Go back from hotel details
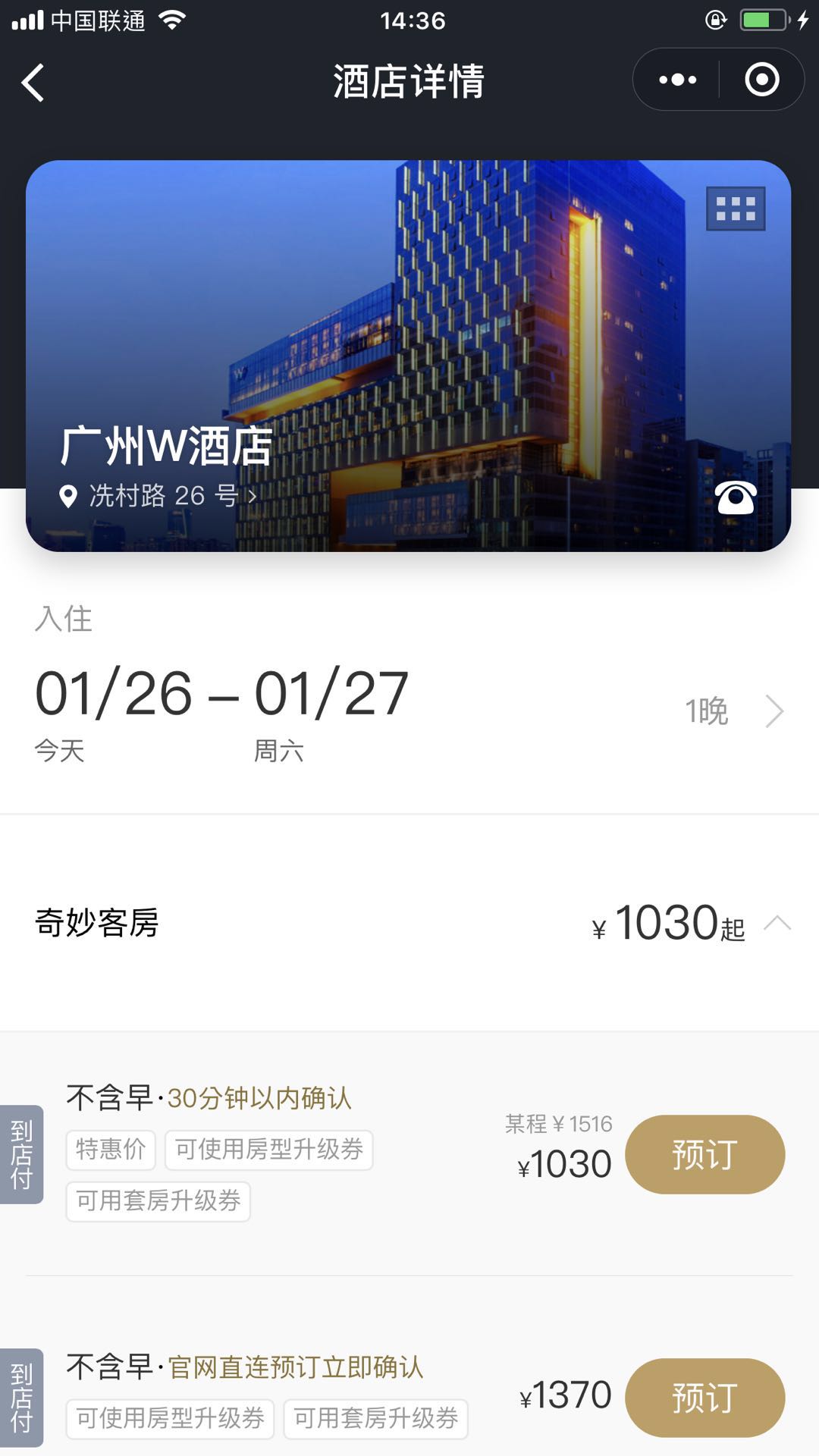 coord(33,82)
